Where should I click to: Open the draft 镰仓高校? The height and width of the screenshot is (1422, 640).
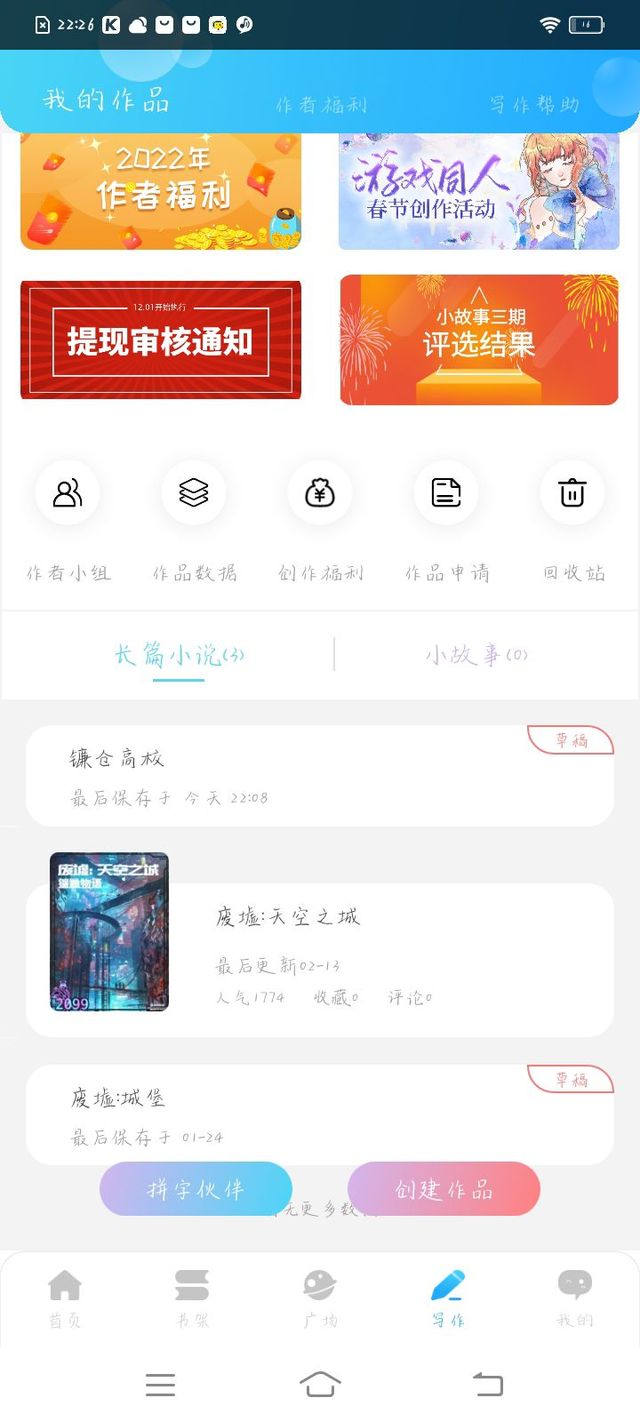[319, 776]
